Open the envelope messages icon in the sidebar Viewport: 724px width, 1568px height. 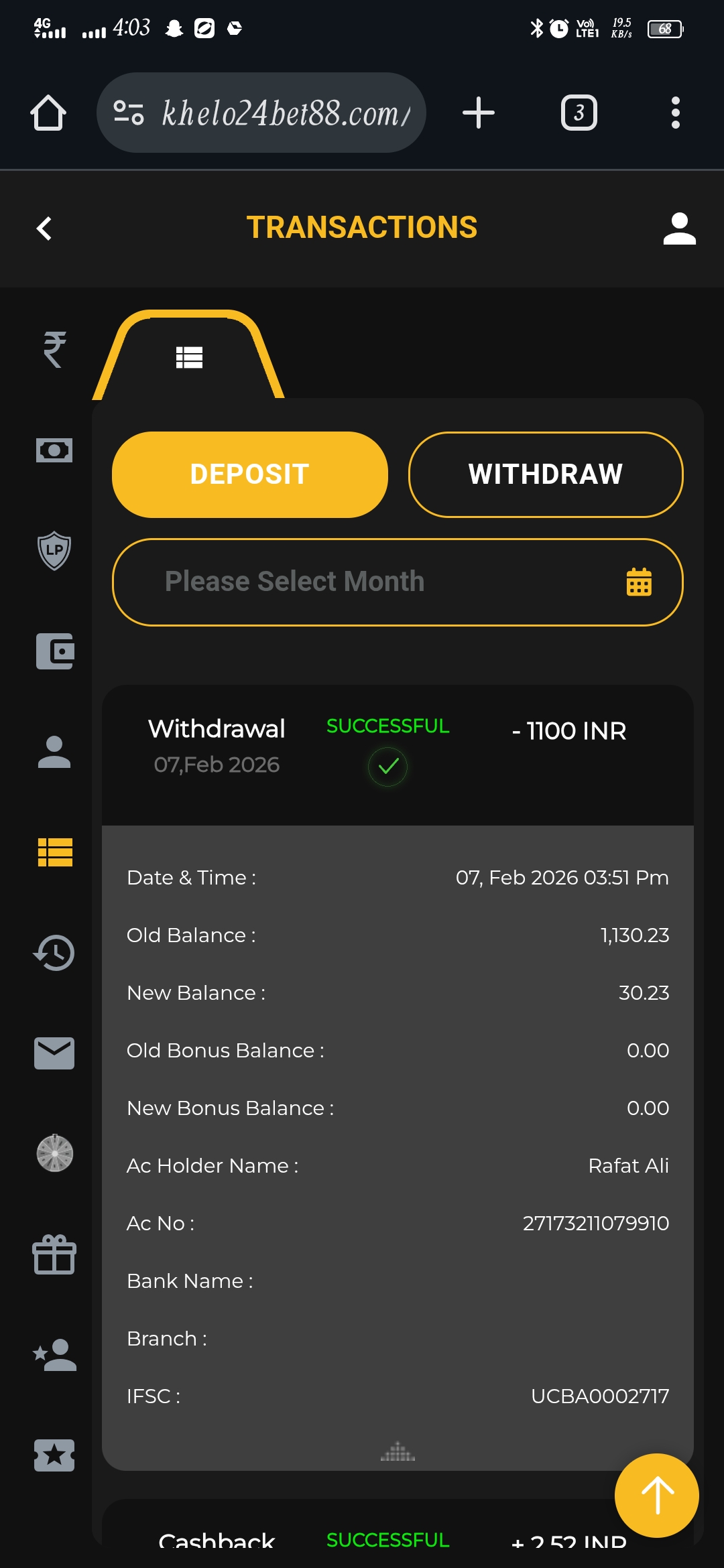pyautogui.click(x=54, y=1053)
